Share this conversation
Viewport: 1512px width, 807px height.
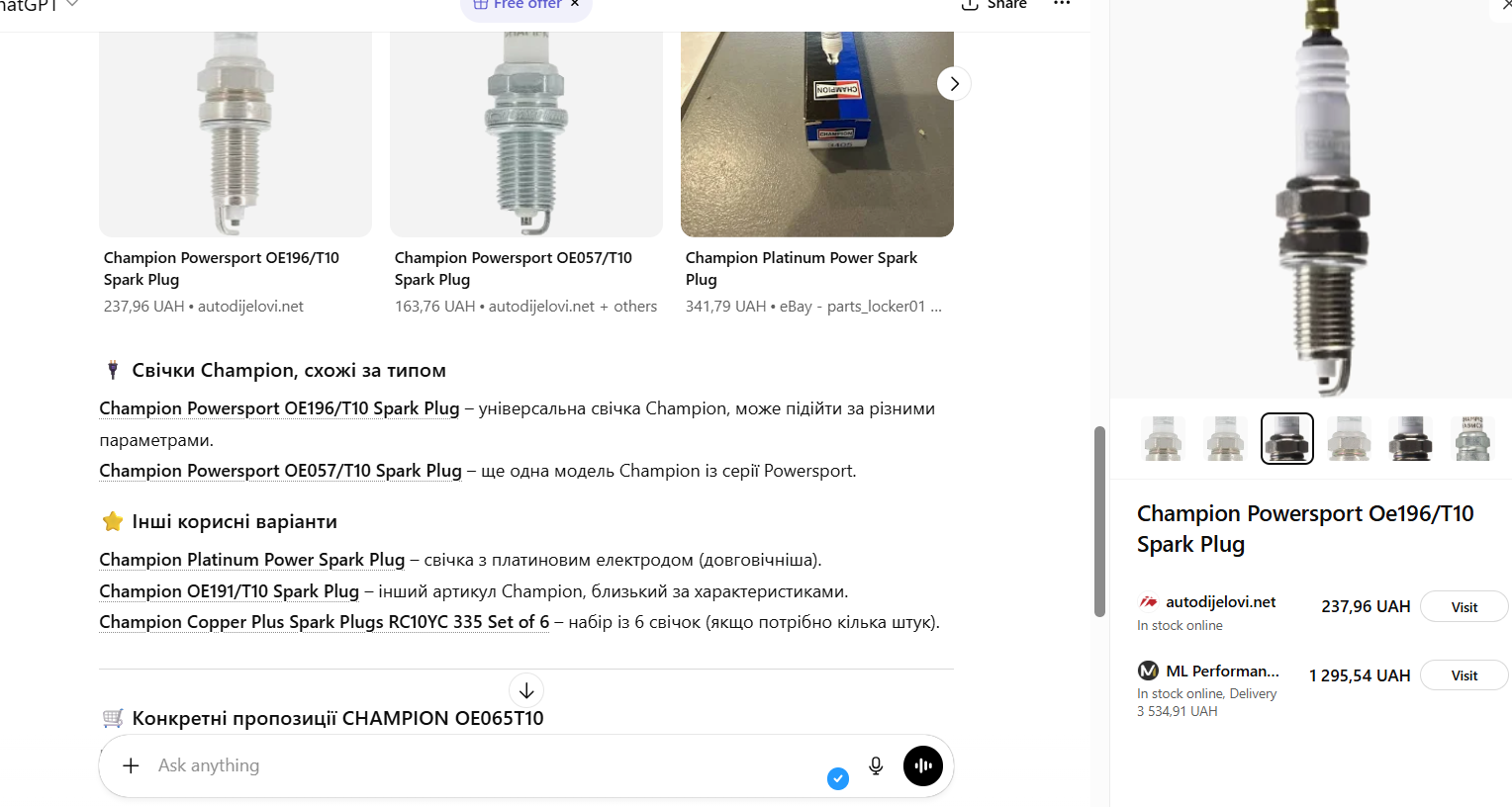[x=993, y=5]
